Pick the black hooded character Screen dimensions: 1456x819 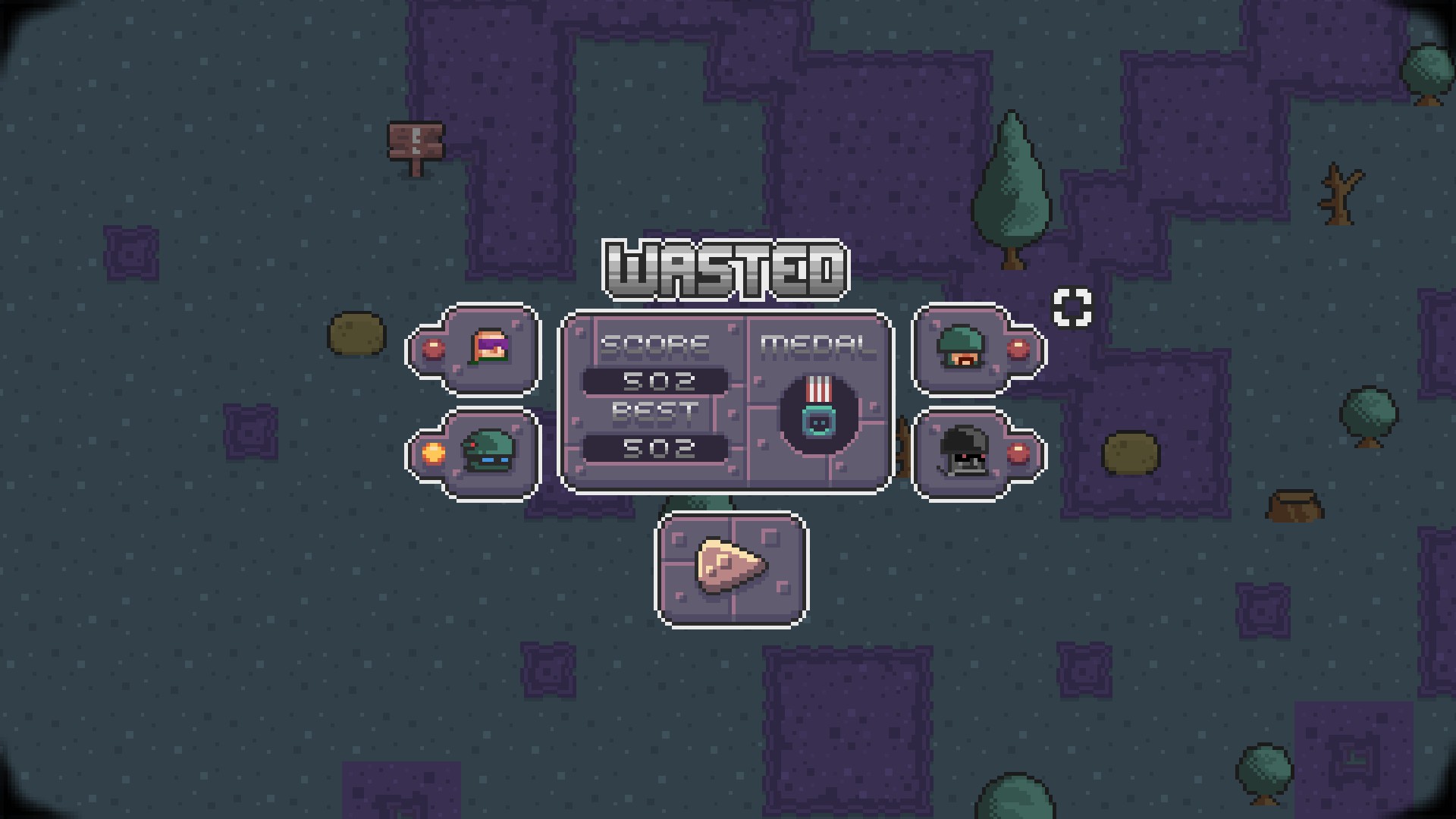pyautogui.click(x=964, y=453)
